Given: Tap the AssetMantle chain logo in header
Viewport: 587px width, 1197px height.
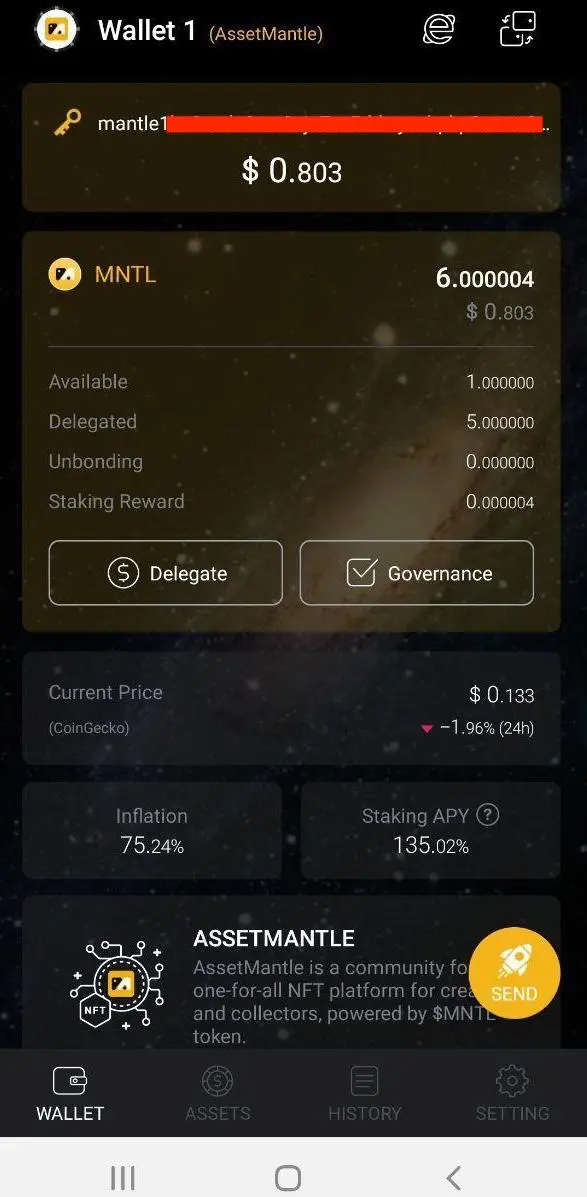Looking at the screenshot, I should [57, 29].
